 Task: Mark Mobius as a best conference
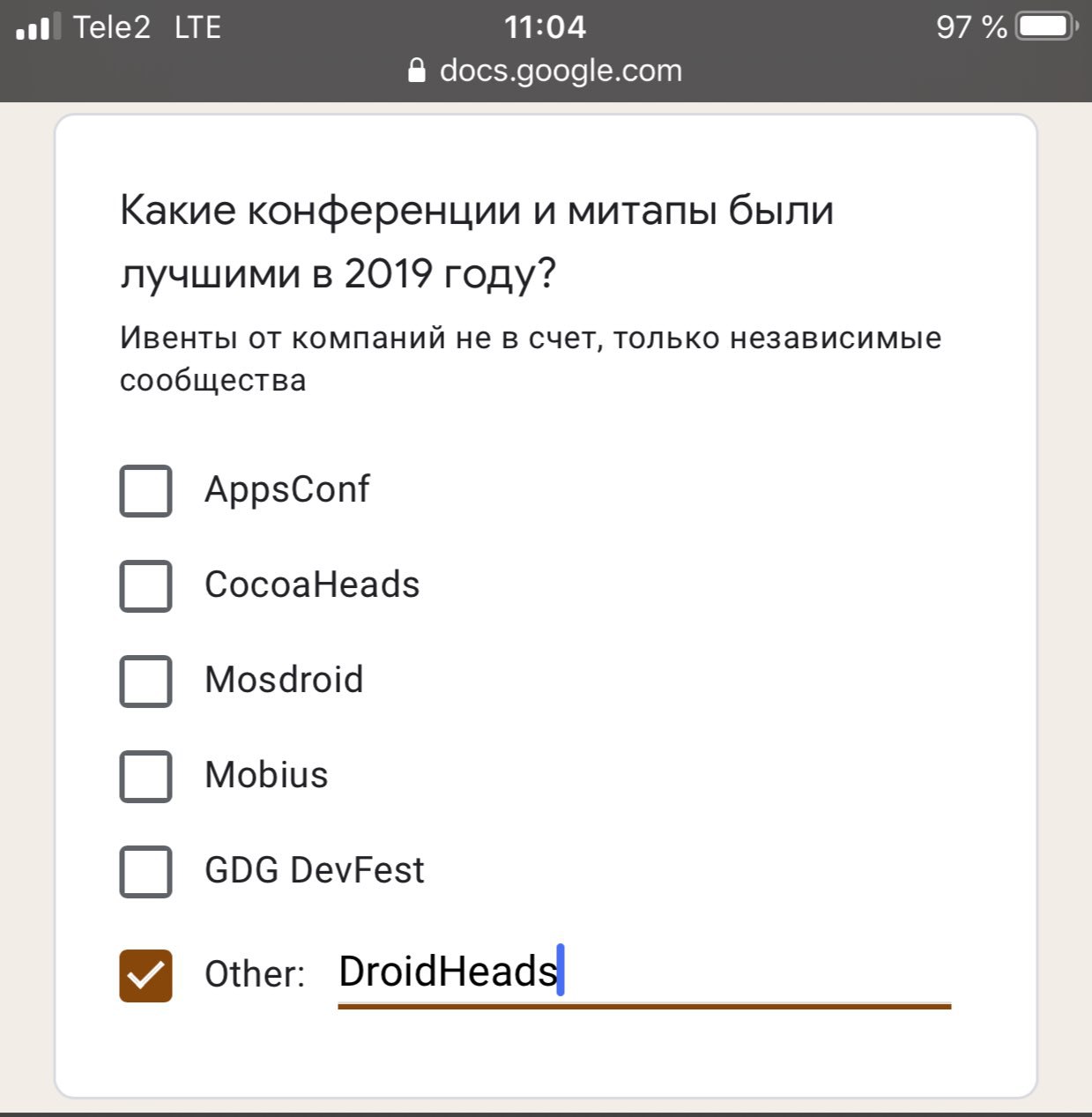tap(145, 777)
